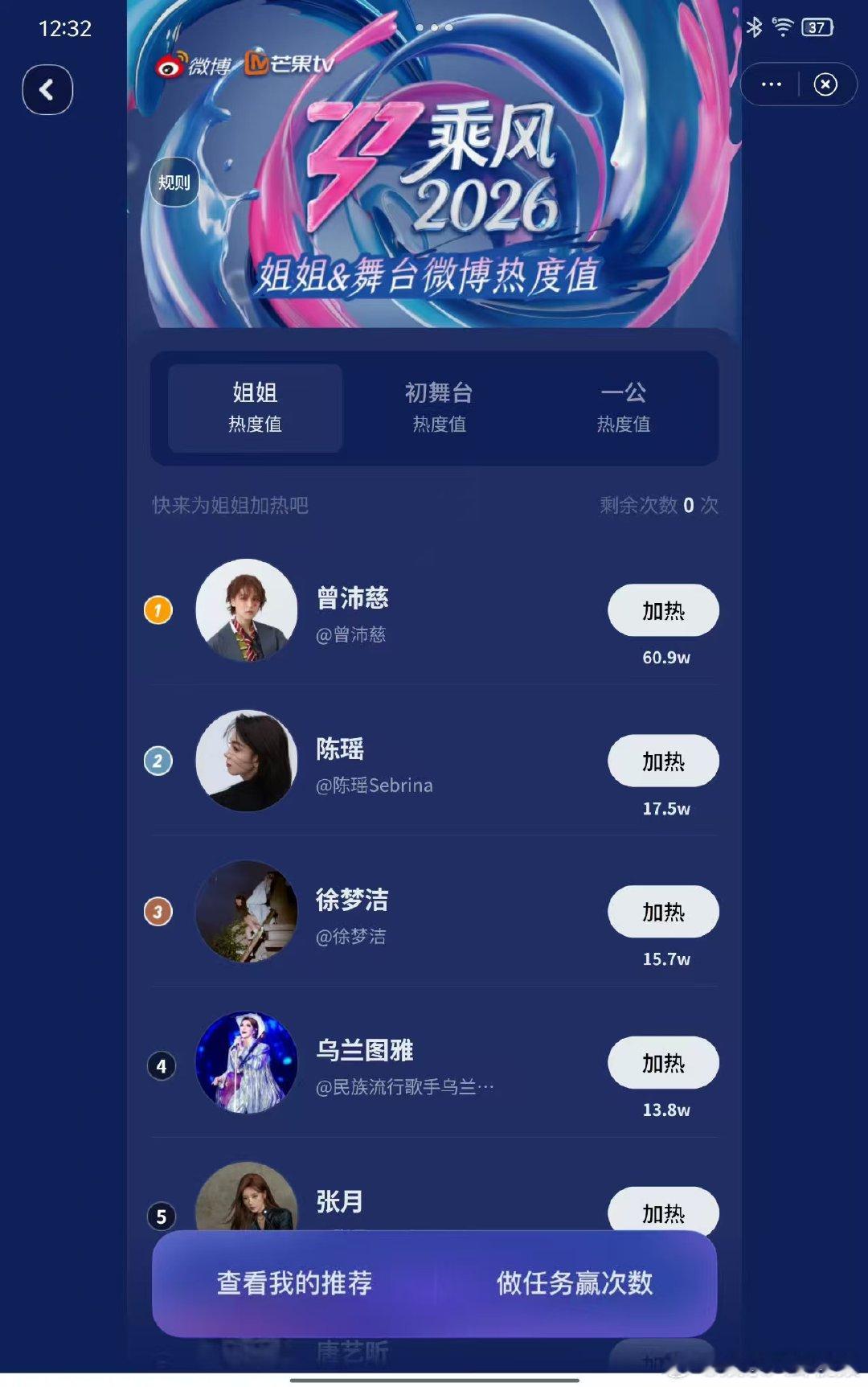Open the 规则 rules panel
Viewport: 868px width, 1387px height.
click(x=174, y=182)
